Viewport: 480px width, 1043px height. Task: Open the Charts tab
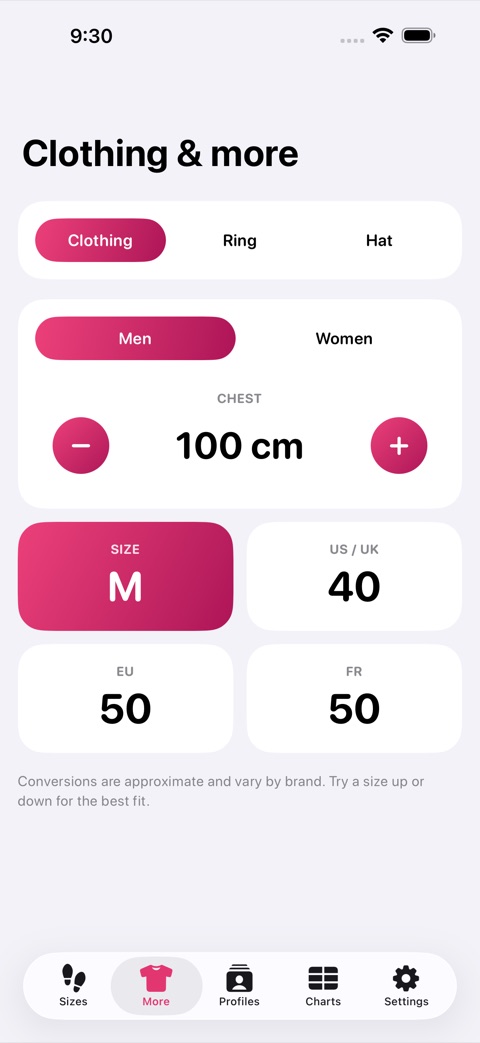[x=323, y=986]
